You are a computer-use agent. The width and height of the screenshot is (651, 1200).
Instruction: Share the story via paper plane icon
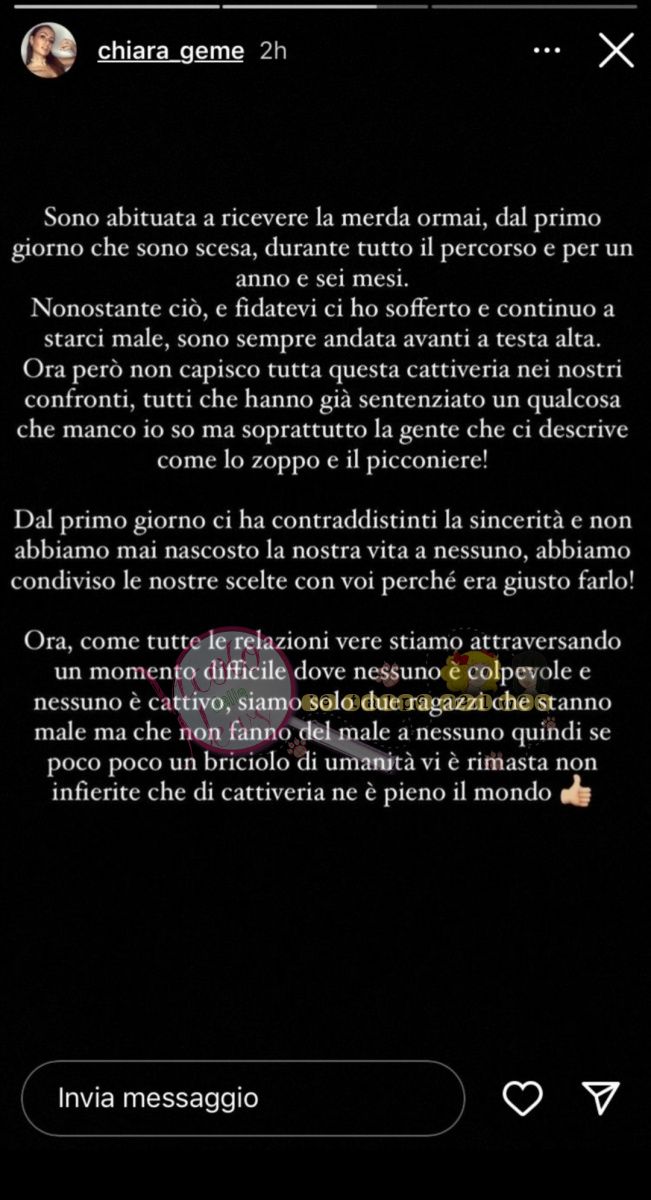601,1098
